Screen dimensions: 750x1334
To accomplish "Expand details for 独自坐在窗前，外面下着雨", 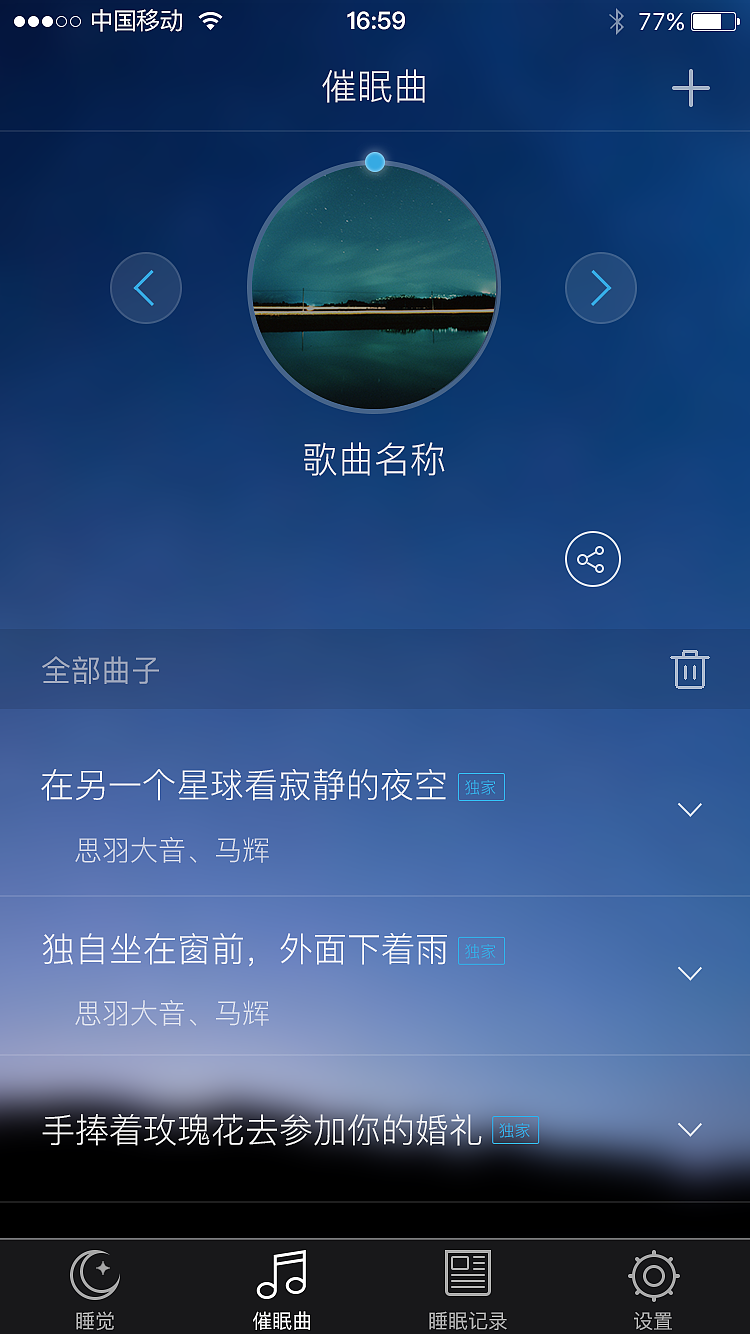I will [x=690, y=972].
